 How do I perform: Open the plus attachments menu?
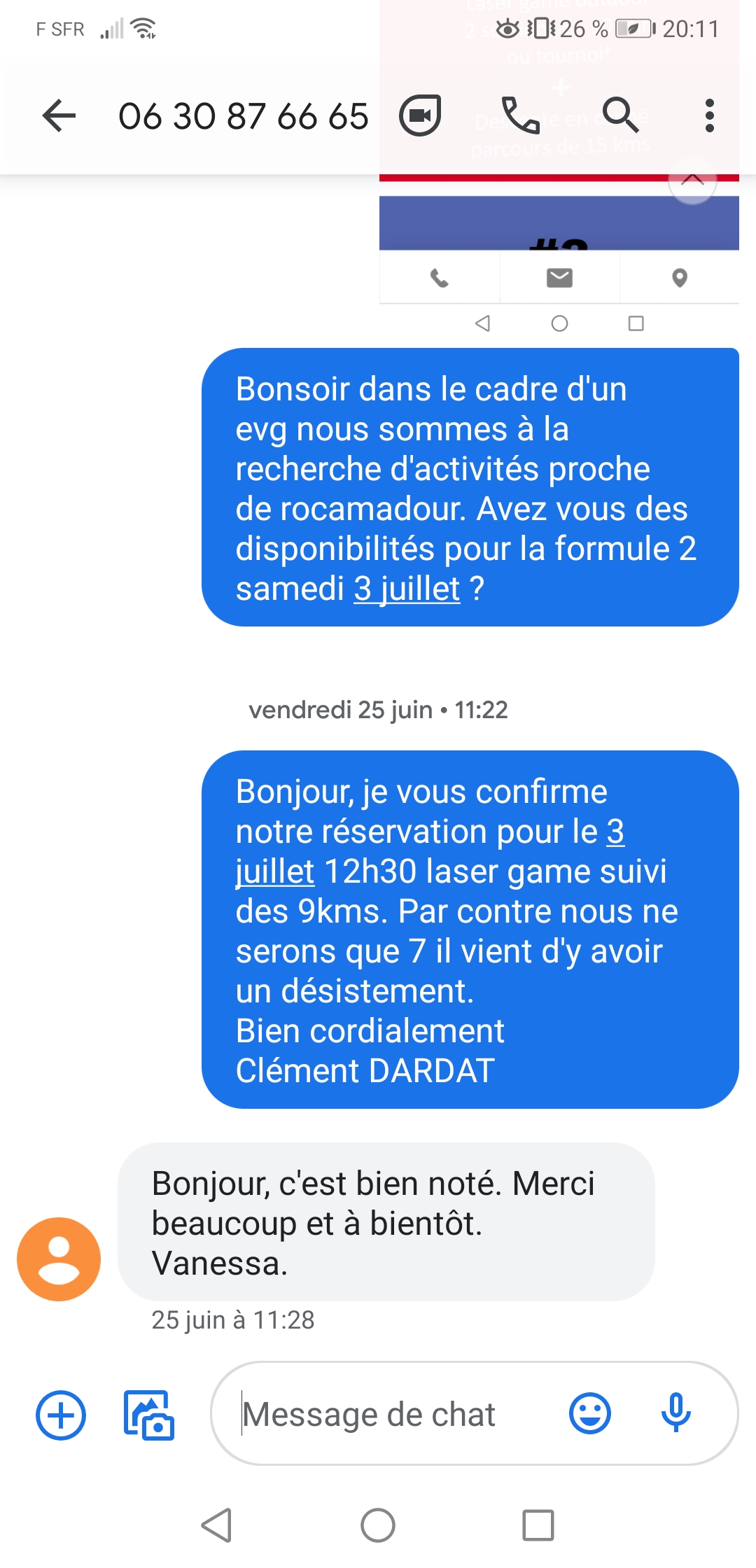[x=61, y=1415]
